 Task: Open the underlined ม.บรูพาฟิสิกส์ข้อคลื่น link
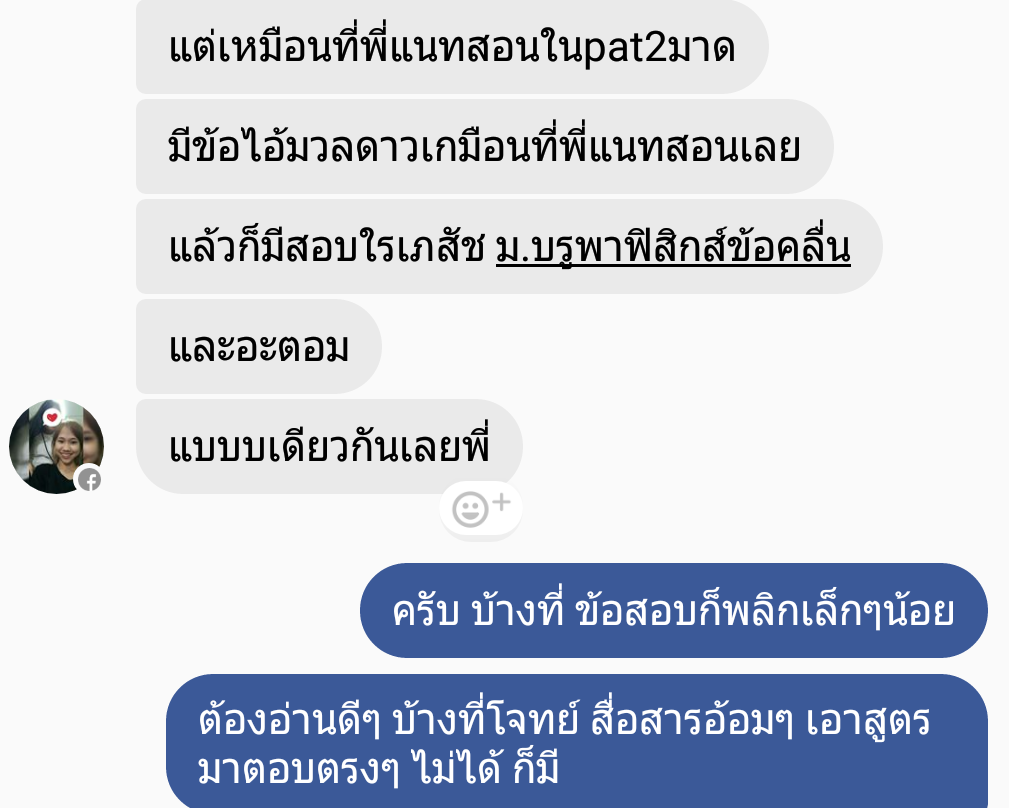point(673,247)
